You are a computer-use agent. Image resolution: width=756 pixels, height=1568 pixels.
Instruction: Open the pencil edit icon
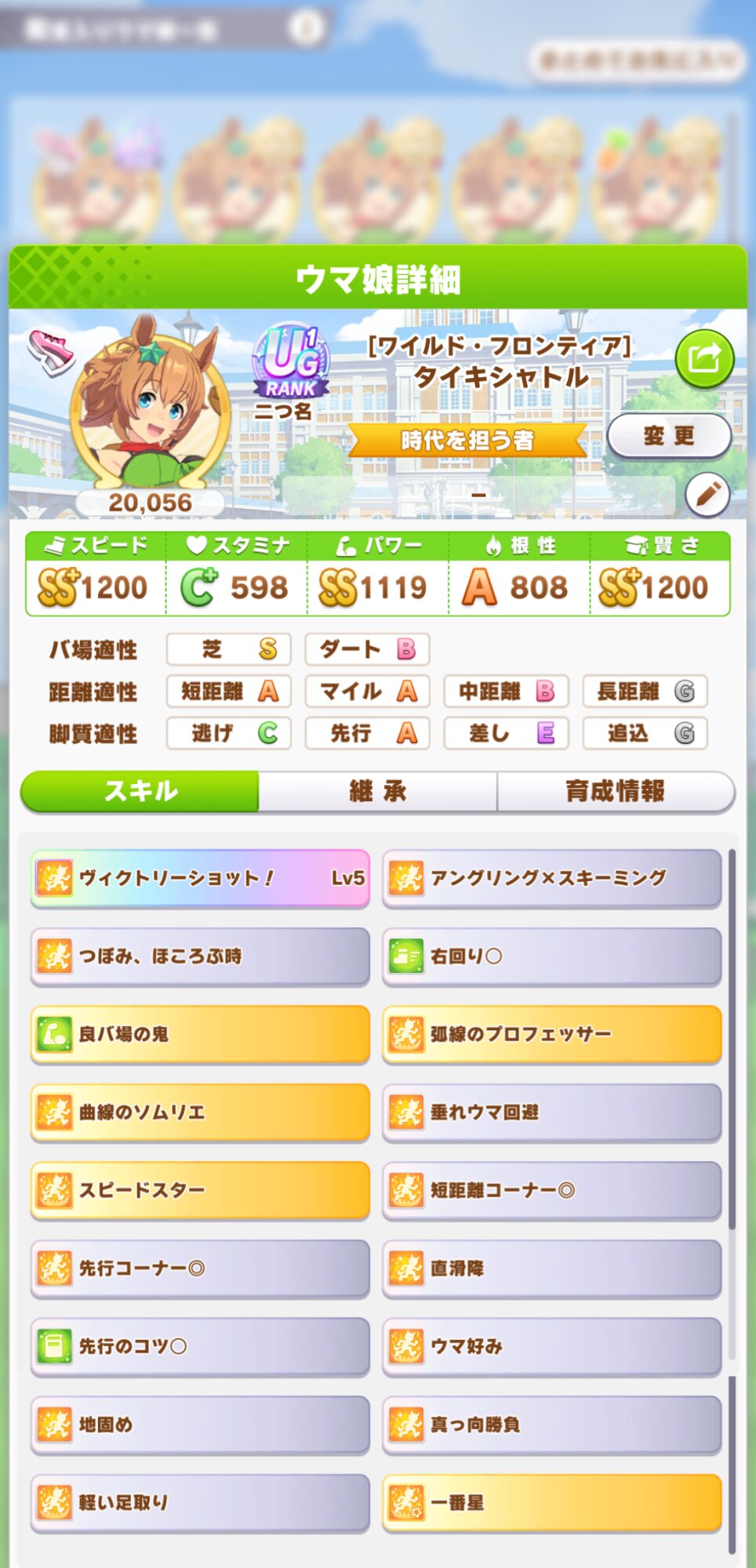(707, 495)
